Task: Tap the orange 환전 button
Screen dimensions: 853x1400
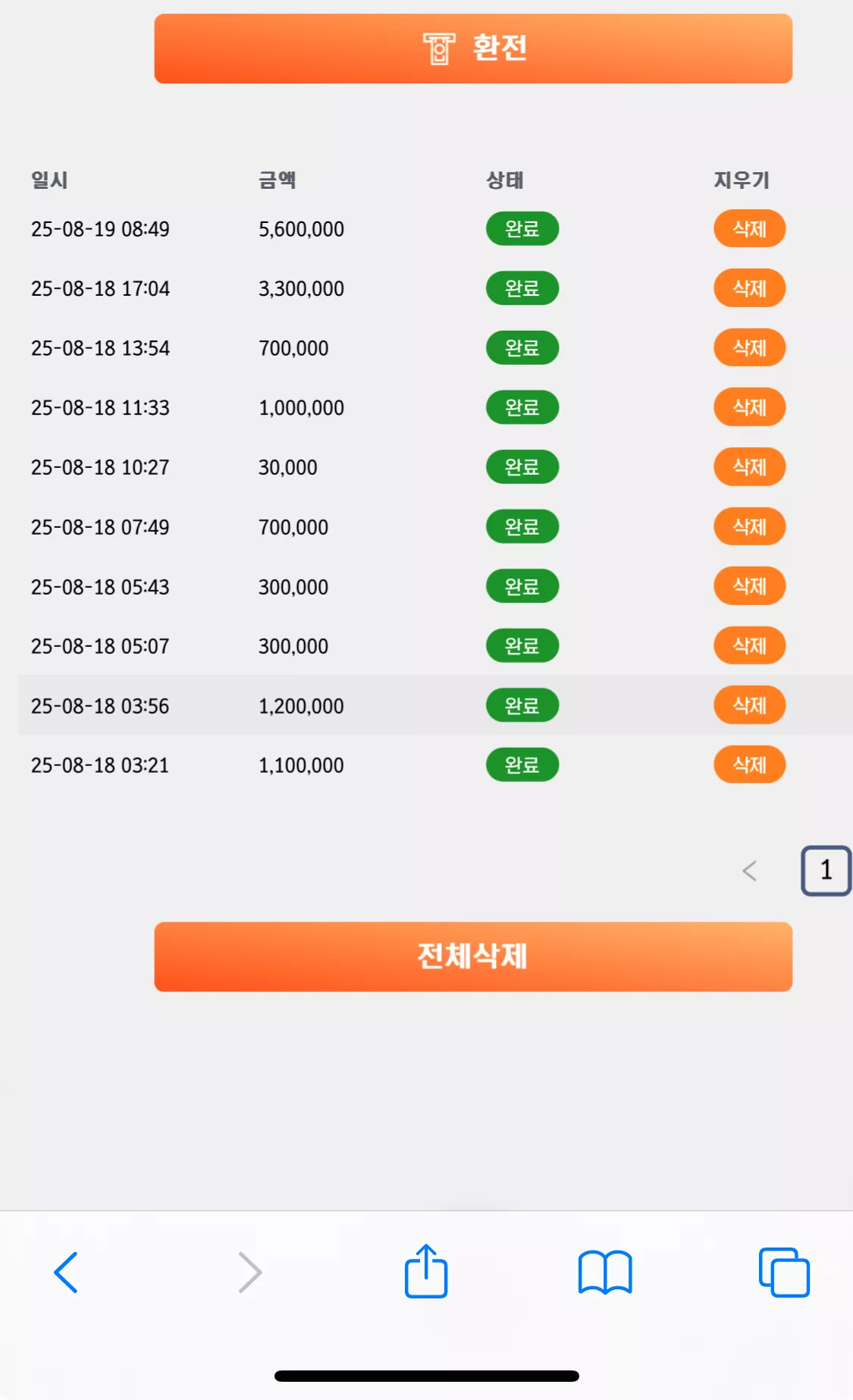Action: click(473, 49)
